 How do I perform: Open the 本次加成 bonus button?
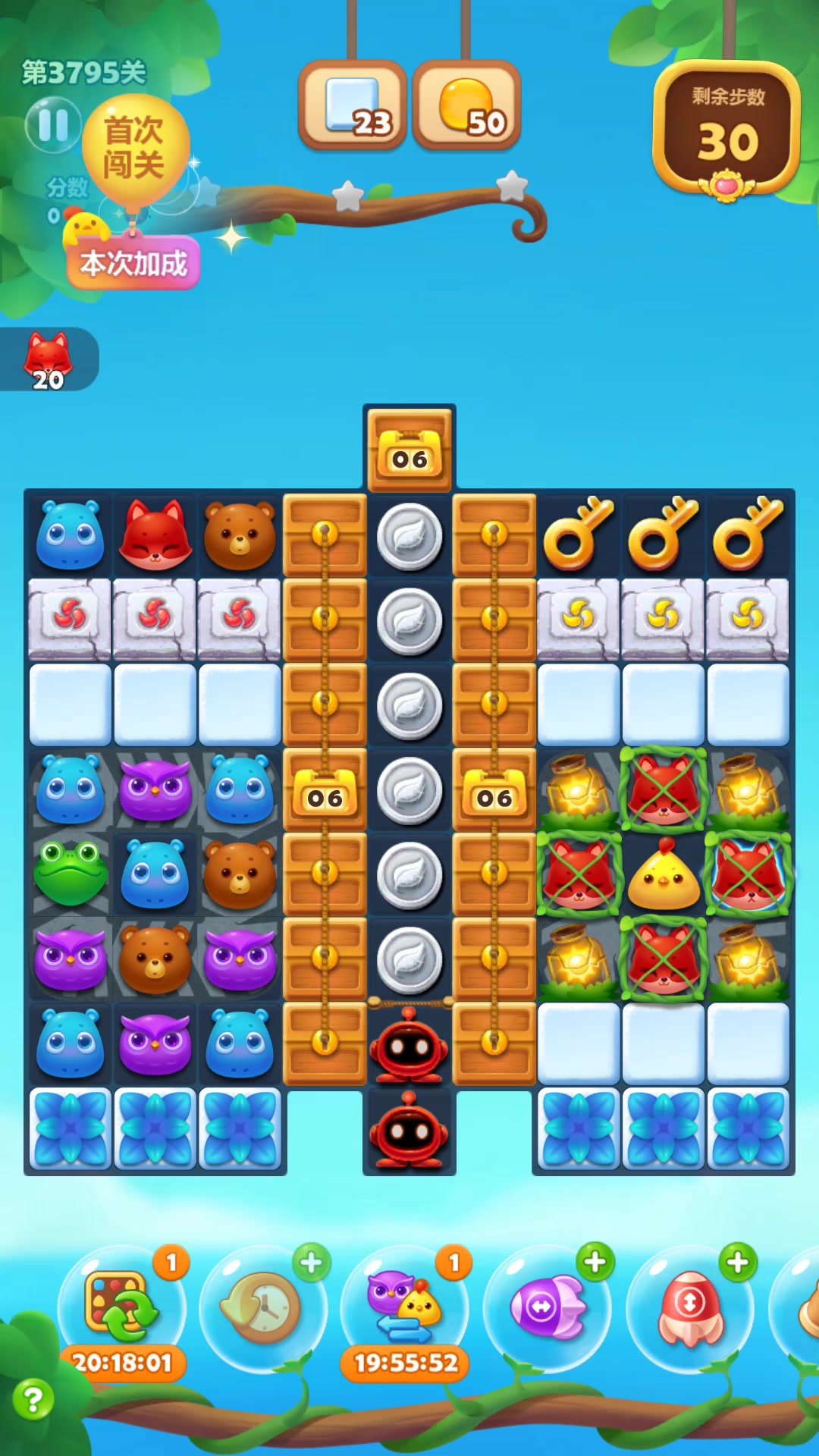tap(133, 263)
